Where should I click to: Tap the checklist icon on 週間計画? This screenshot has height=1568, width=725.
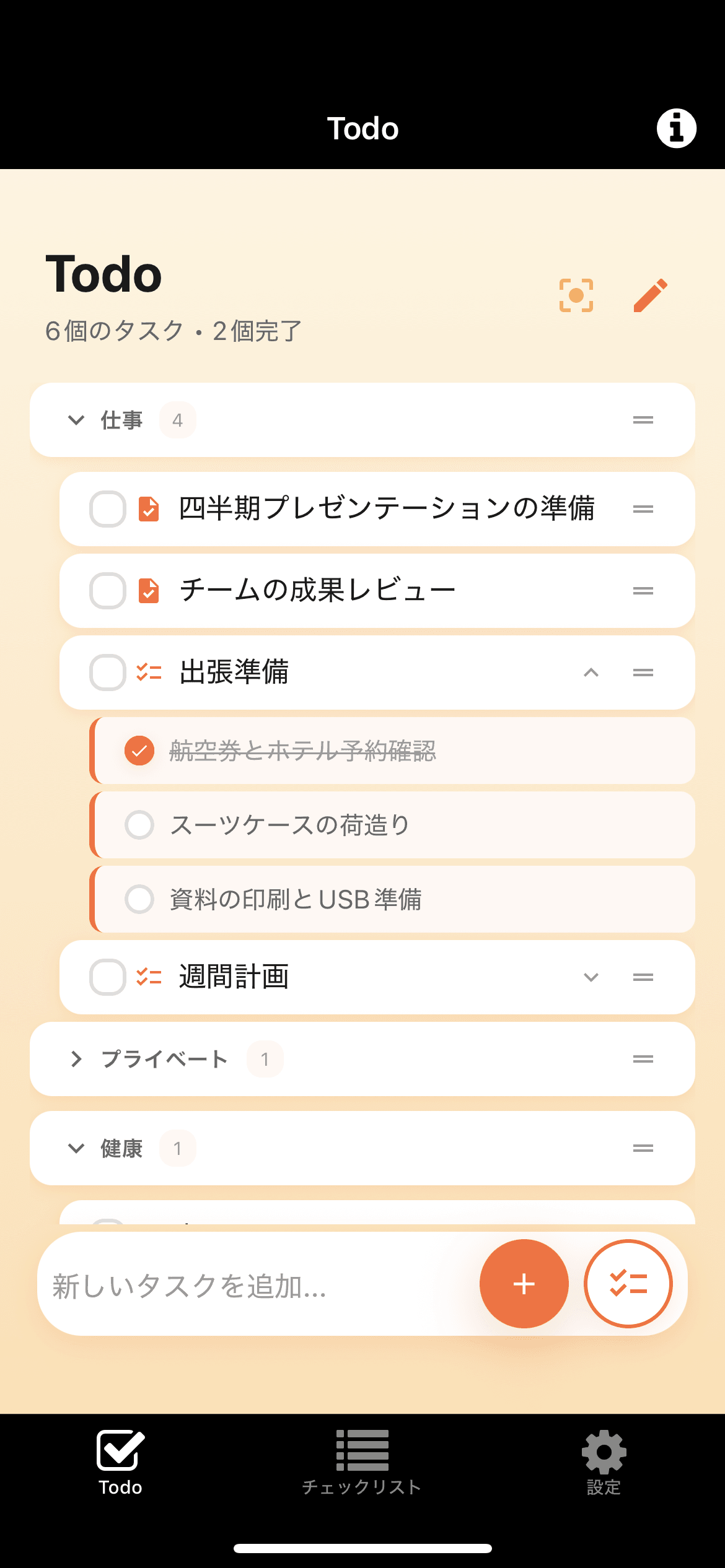click(x=149, y=977)
